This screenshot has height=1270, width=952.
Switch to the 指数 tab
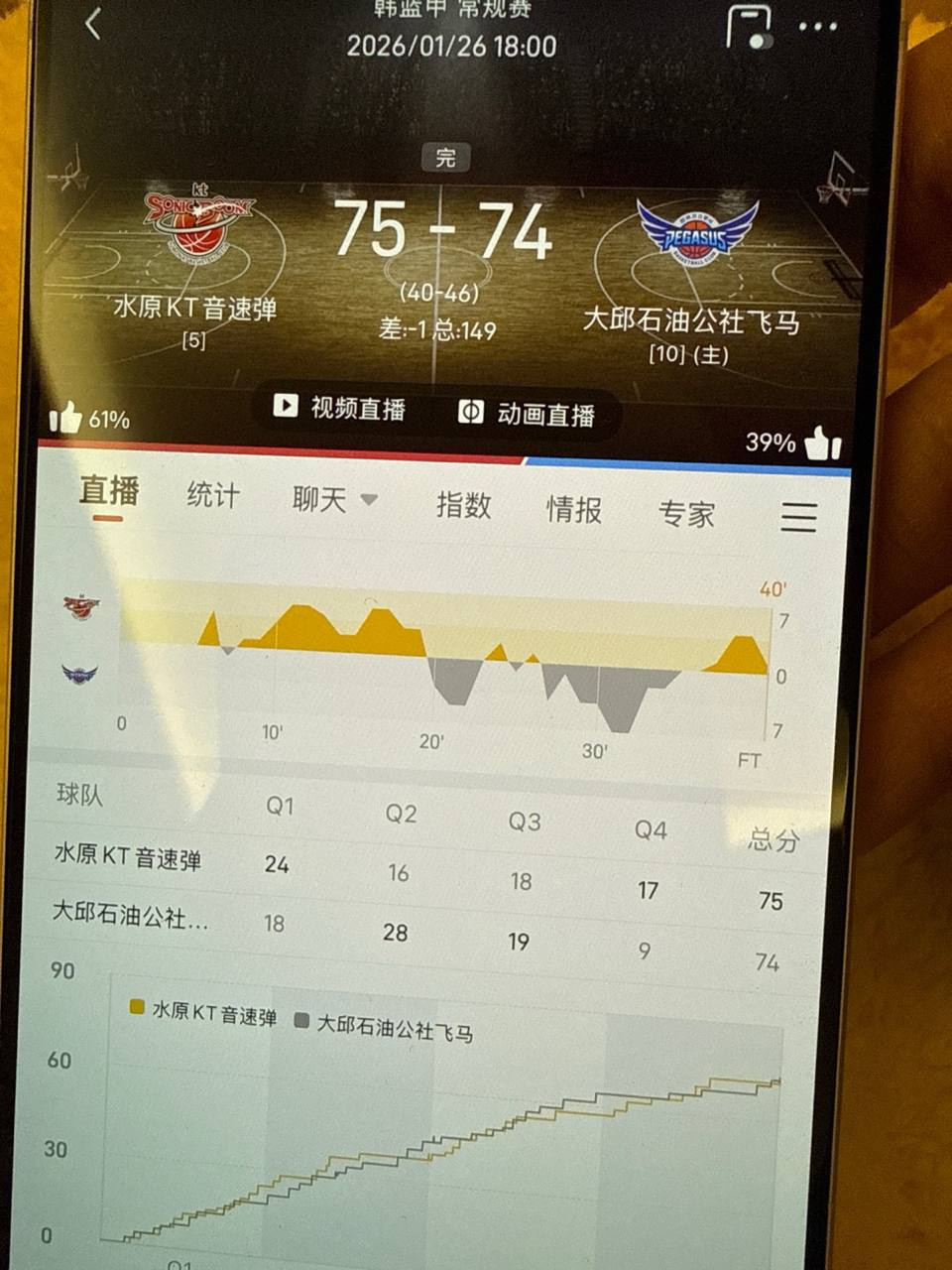pos(463,505)
